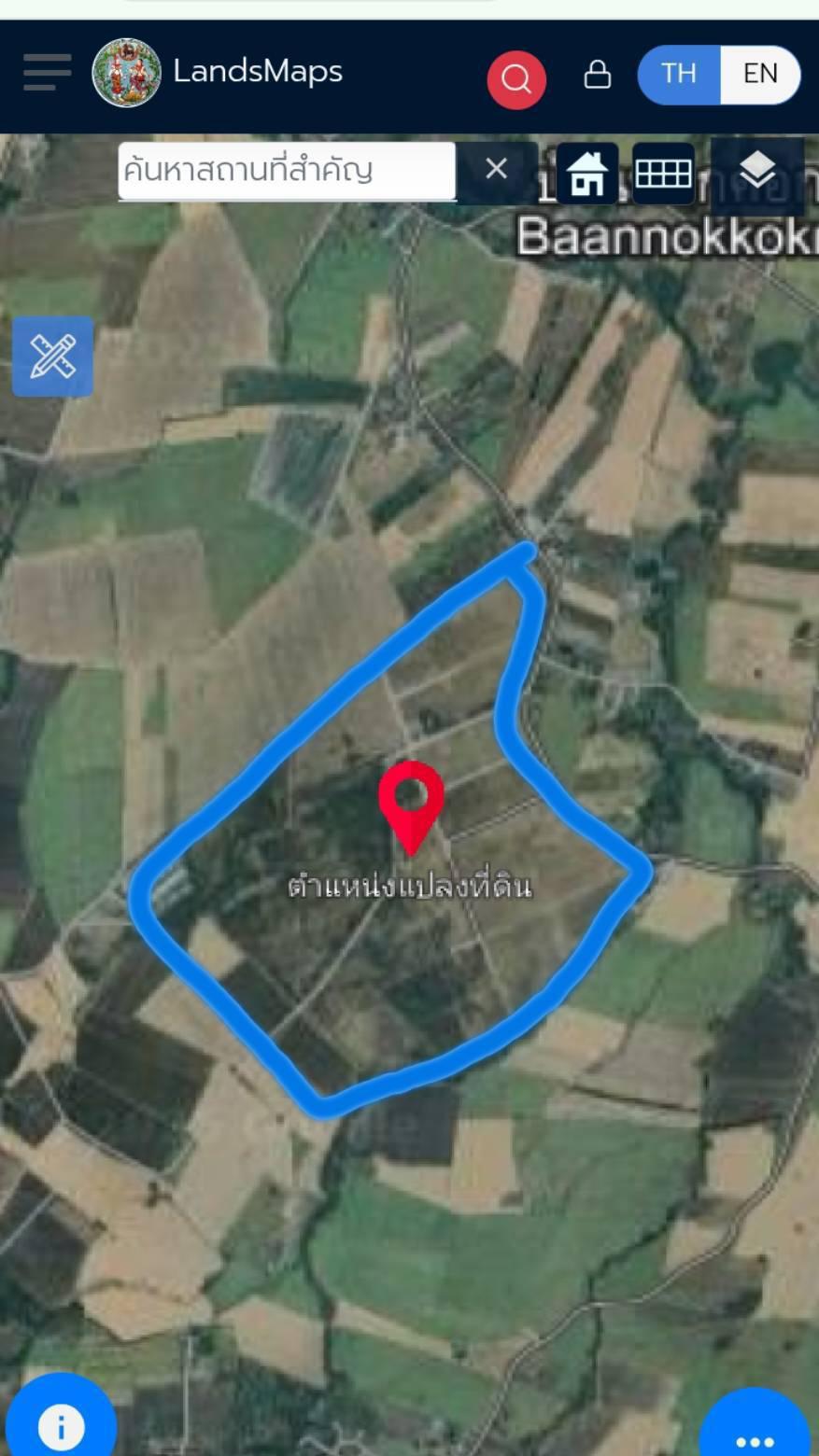Viewport: 819px width, 1456px height.
Task: Open the map layers selector
Action: (757, 172)
